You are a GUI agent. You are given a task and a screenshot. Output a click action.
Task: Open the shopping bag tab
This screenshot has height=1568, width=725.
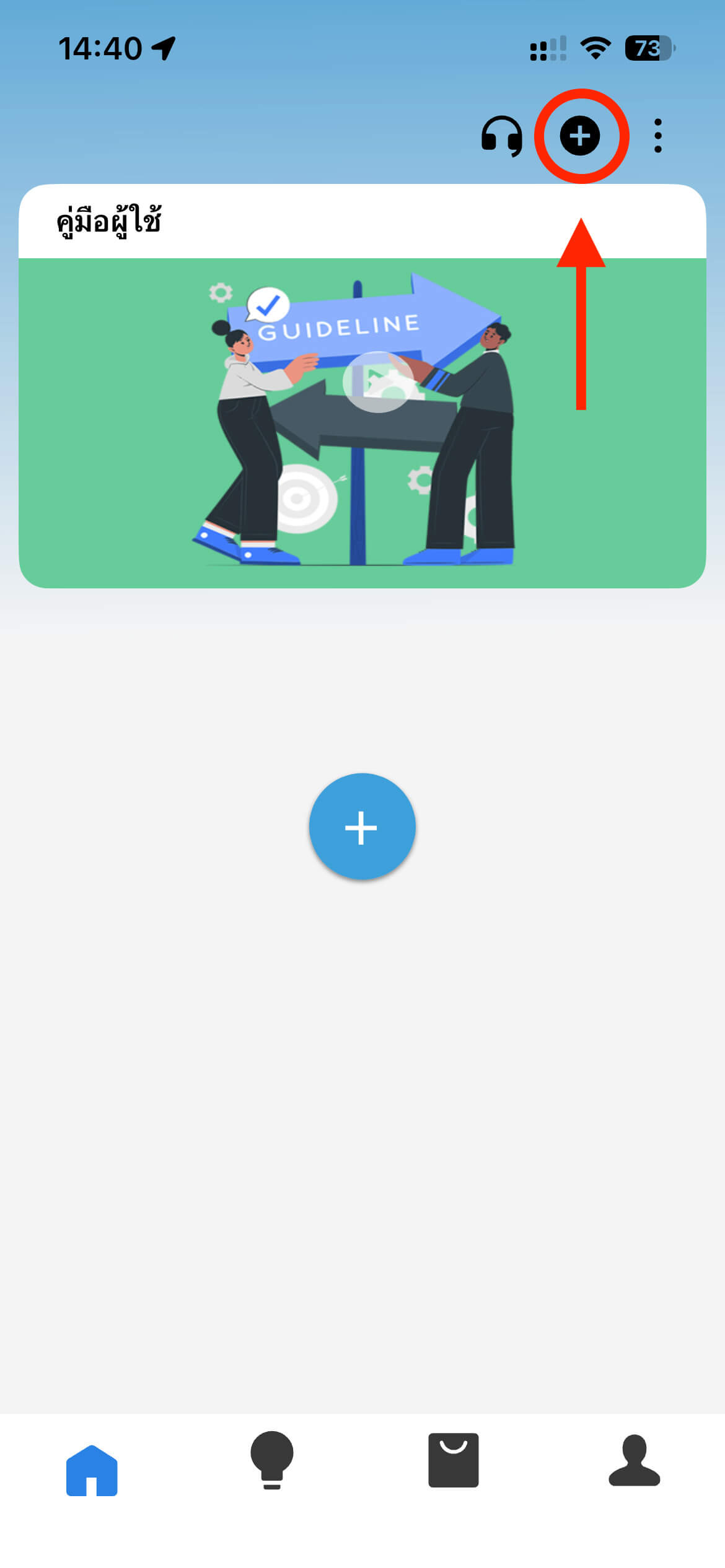(x=453, y=1460)
